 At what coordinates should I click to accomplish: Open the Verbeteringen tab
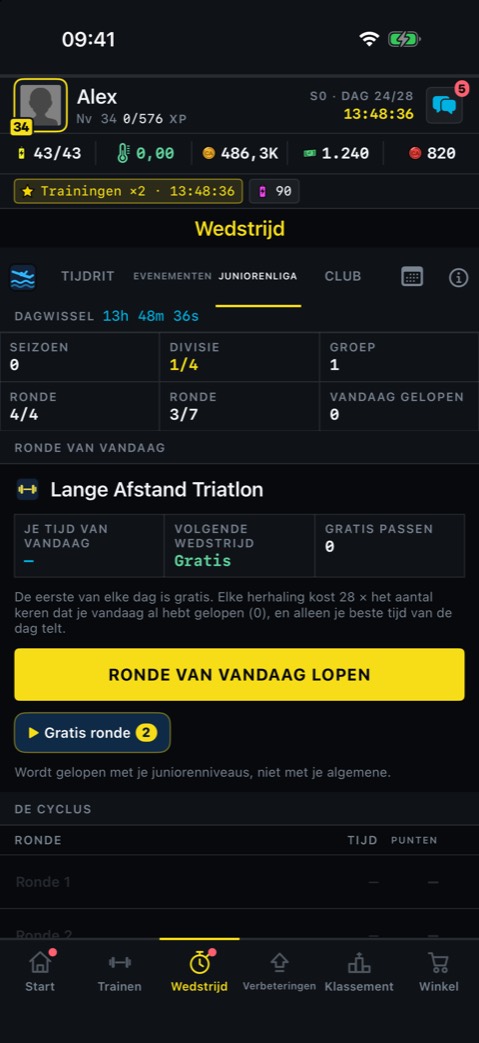279,972
